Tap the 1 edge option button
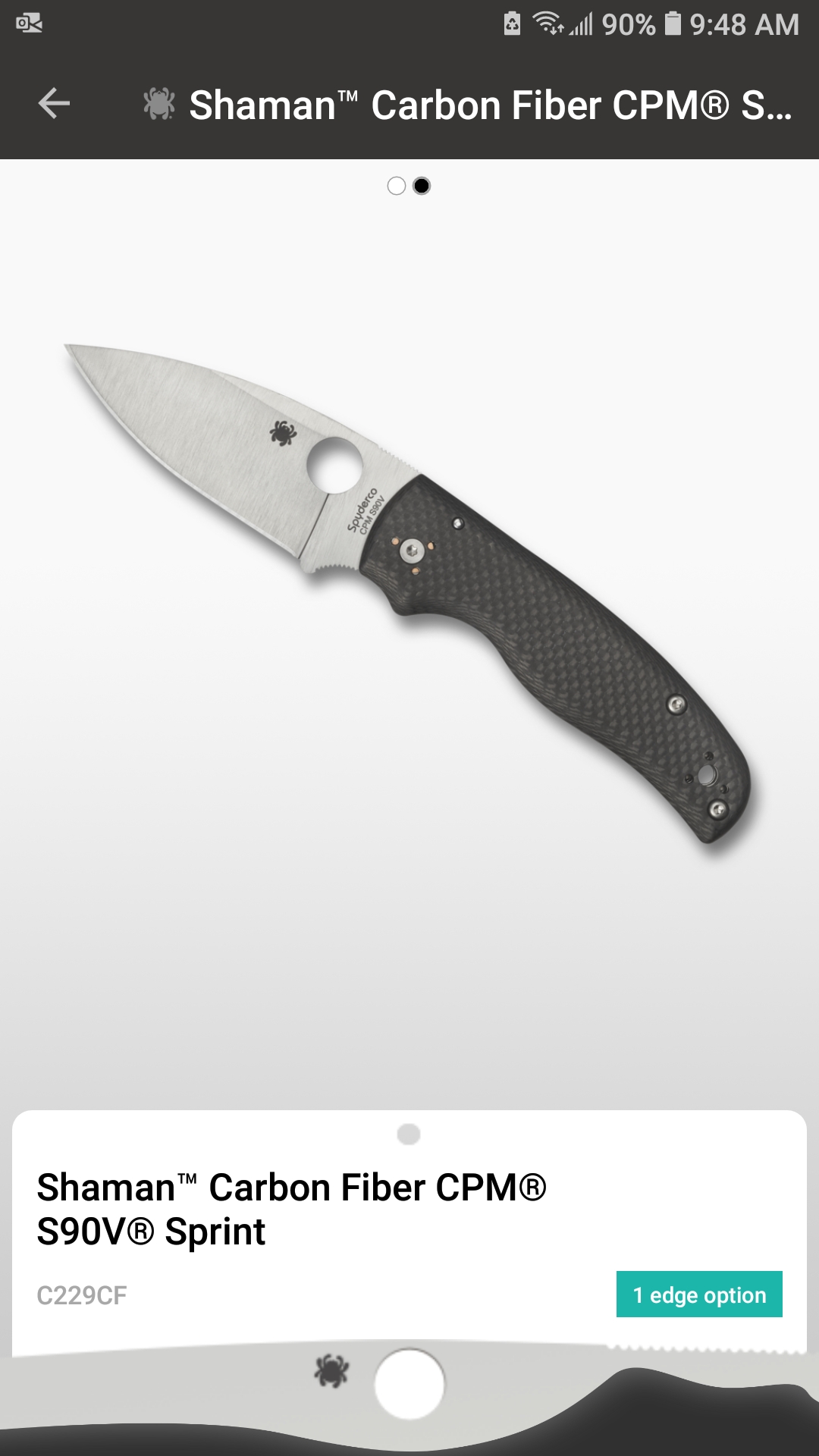819x1456 pixels. click(x=698, y=1294)
